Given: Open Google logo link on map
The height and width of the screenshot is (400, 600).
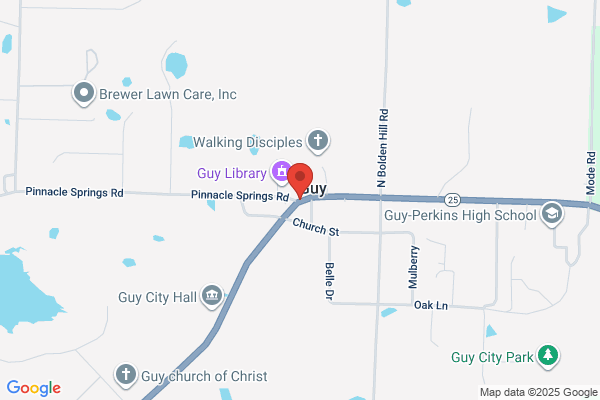Looking at the screenshot, I should click(34, 388).
